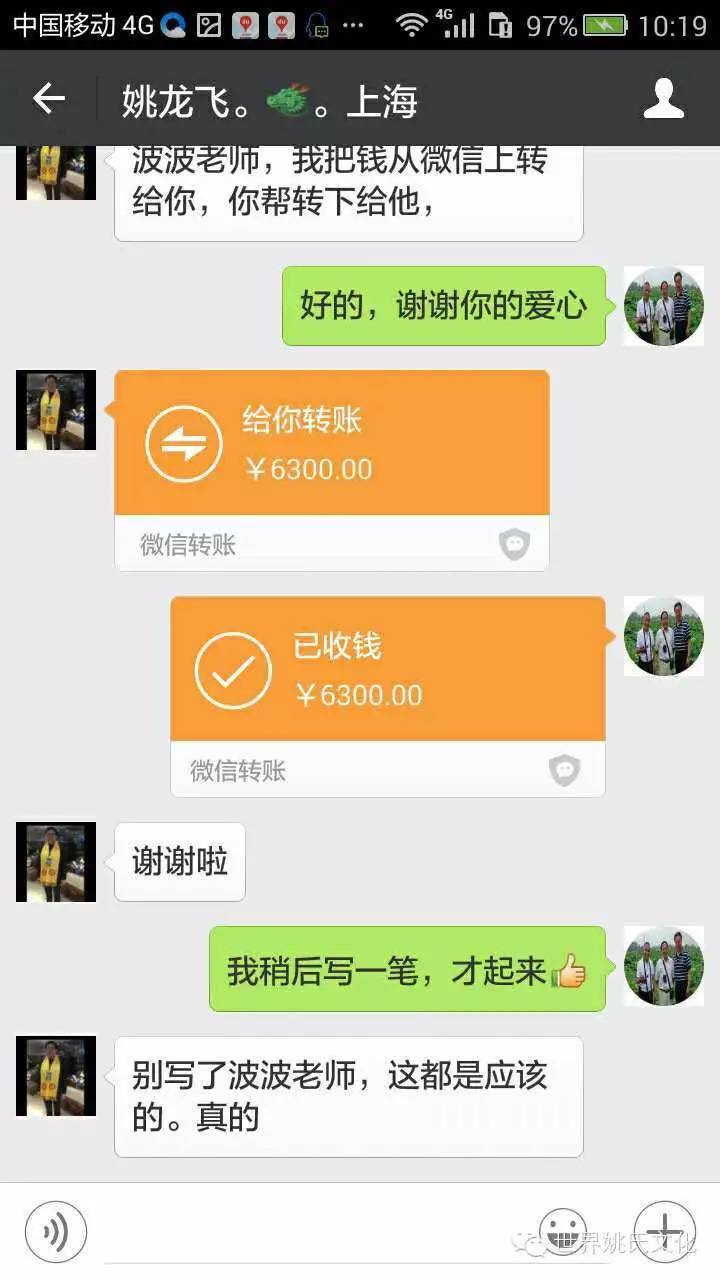Go back from the chat
This screenshot has width=720, height=1280.
coord(48,99)
